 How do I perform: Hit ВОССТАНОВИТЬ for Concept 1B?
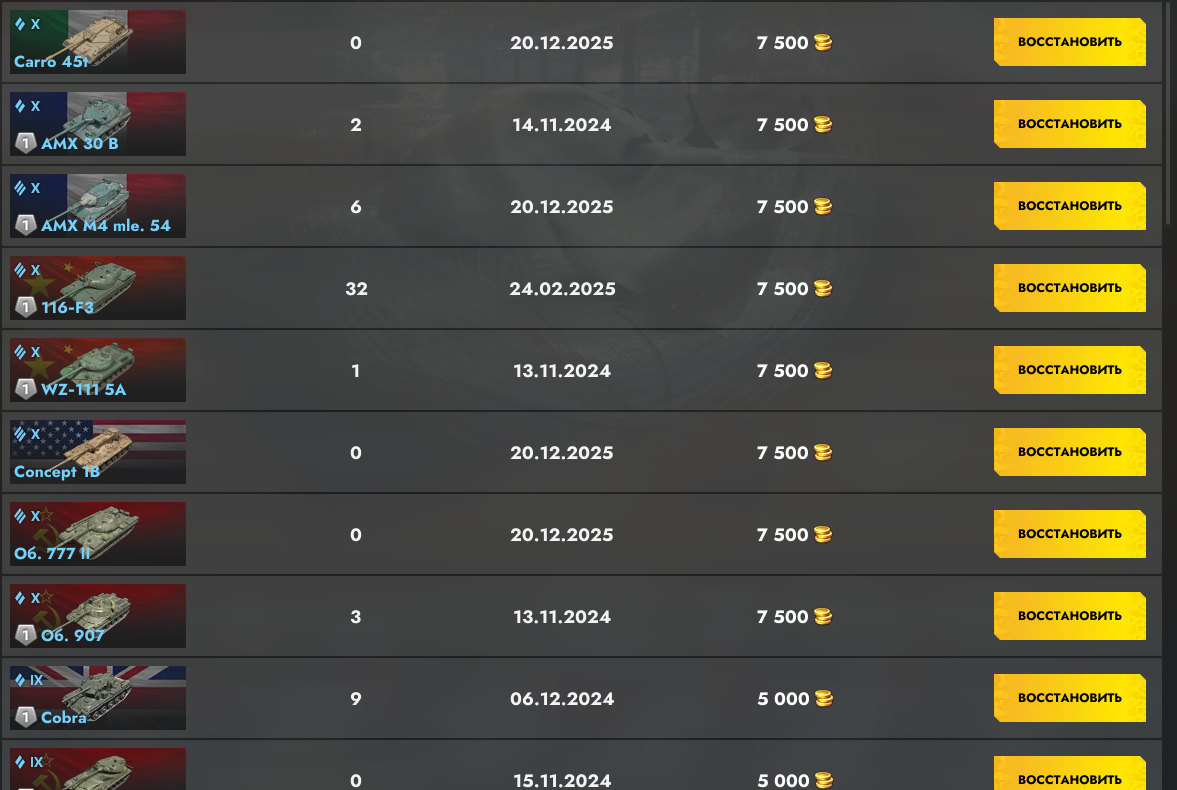coord(1069,452)
